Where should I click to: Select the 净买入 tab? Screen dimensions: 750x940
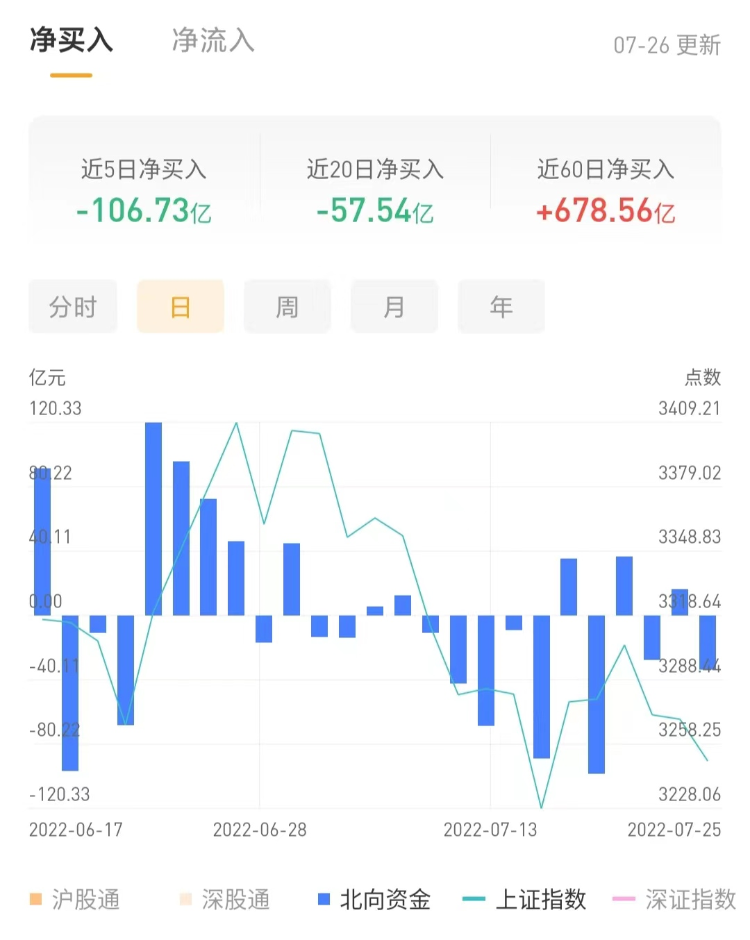pos(71,40)
